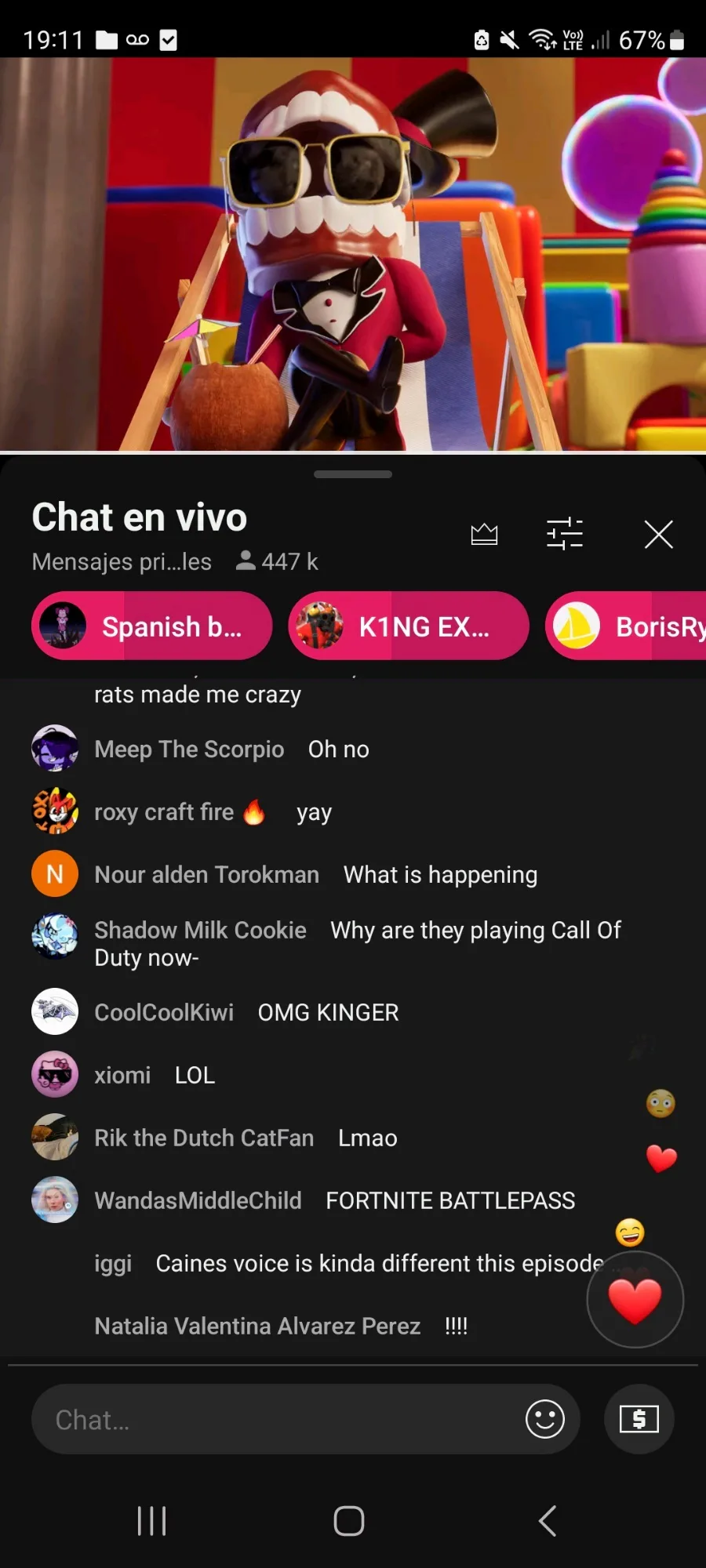Open the crown leaderboard icon
The height and width of the screenshot is (1568, 706).
coord(484,535)
